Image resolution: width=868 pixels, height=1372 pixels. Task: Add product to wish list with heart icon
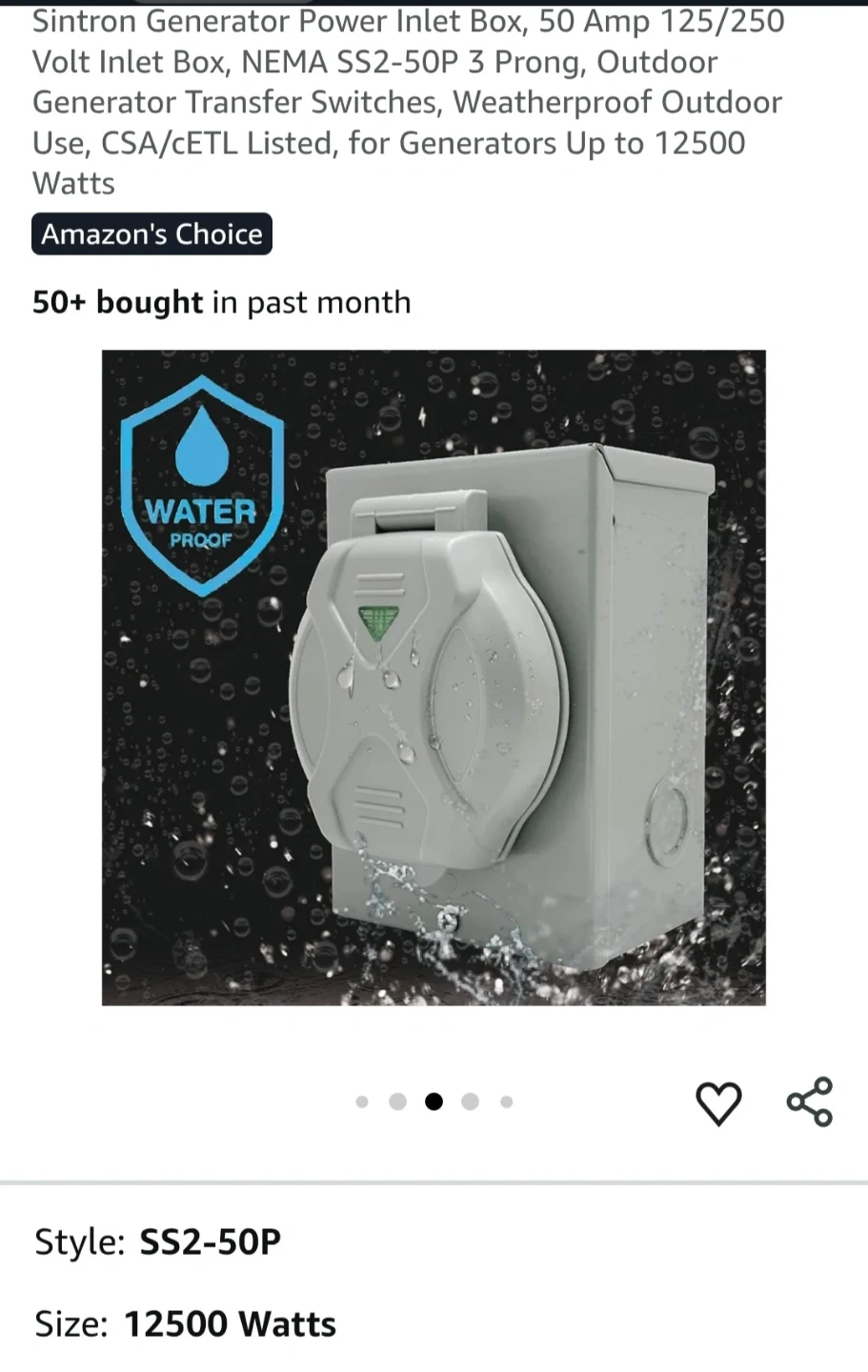[718, 1103]
